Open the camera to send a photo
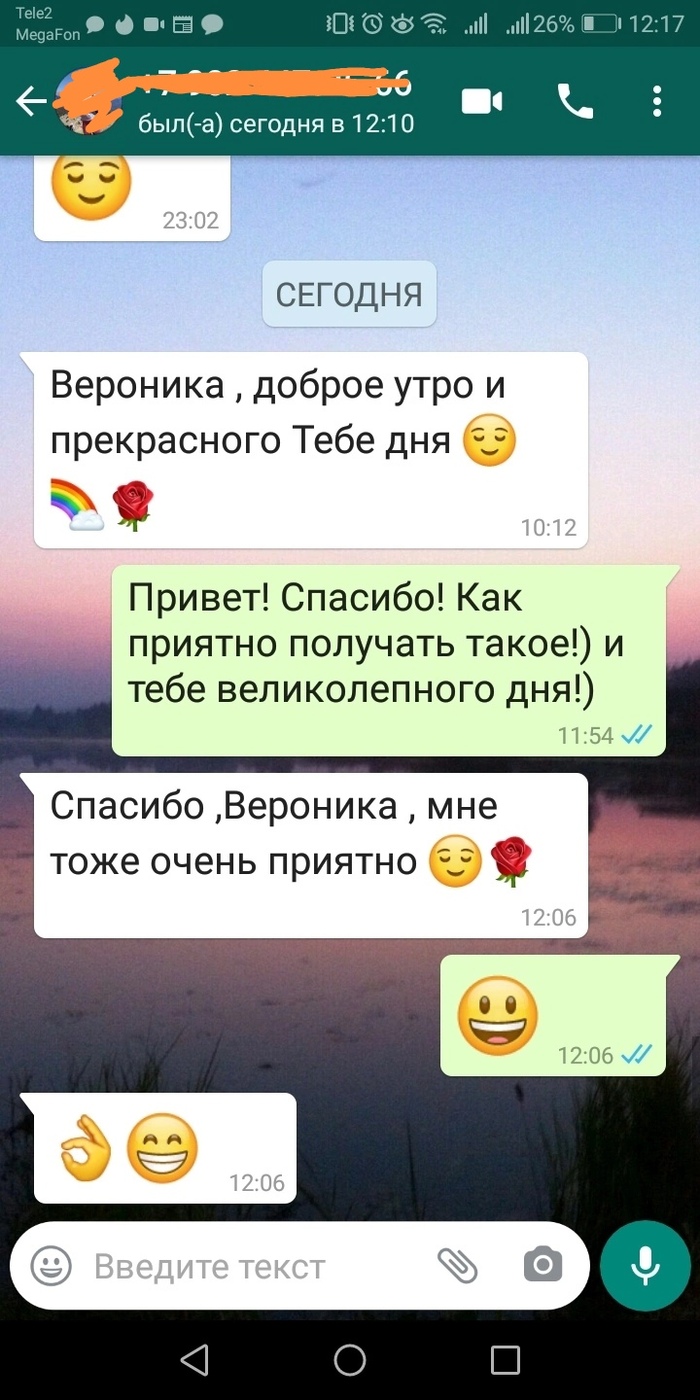This screenshot has height=1400, width=700. pyautogui.click(x=542, y=1266)
